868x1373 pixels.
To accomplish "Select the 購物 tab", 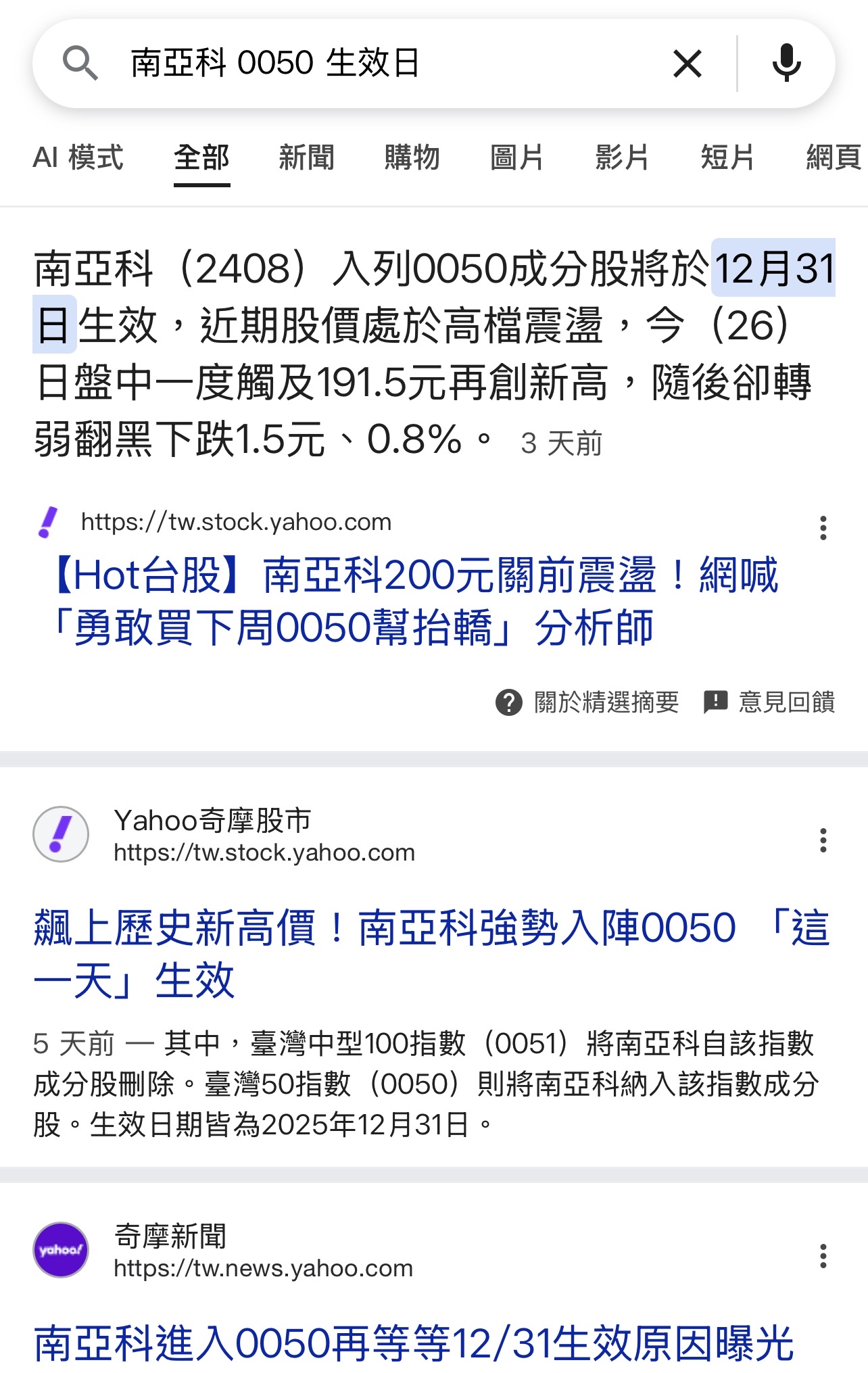I will tap(412, 158).
